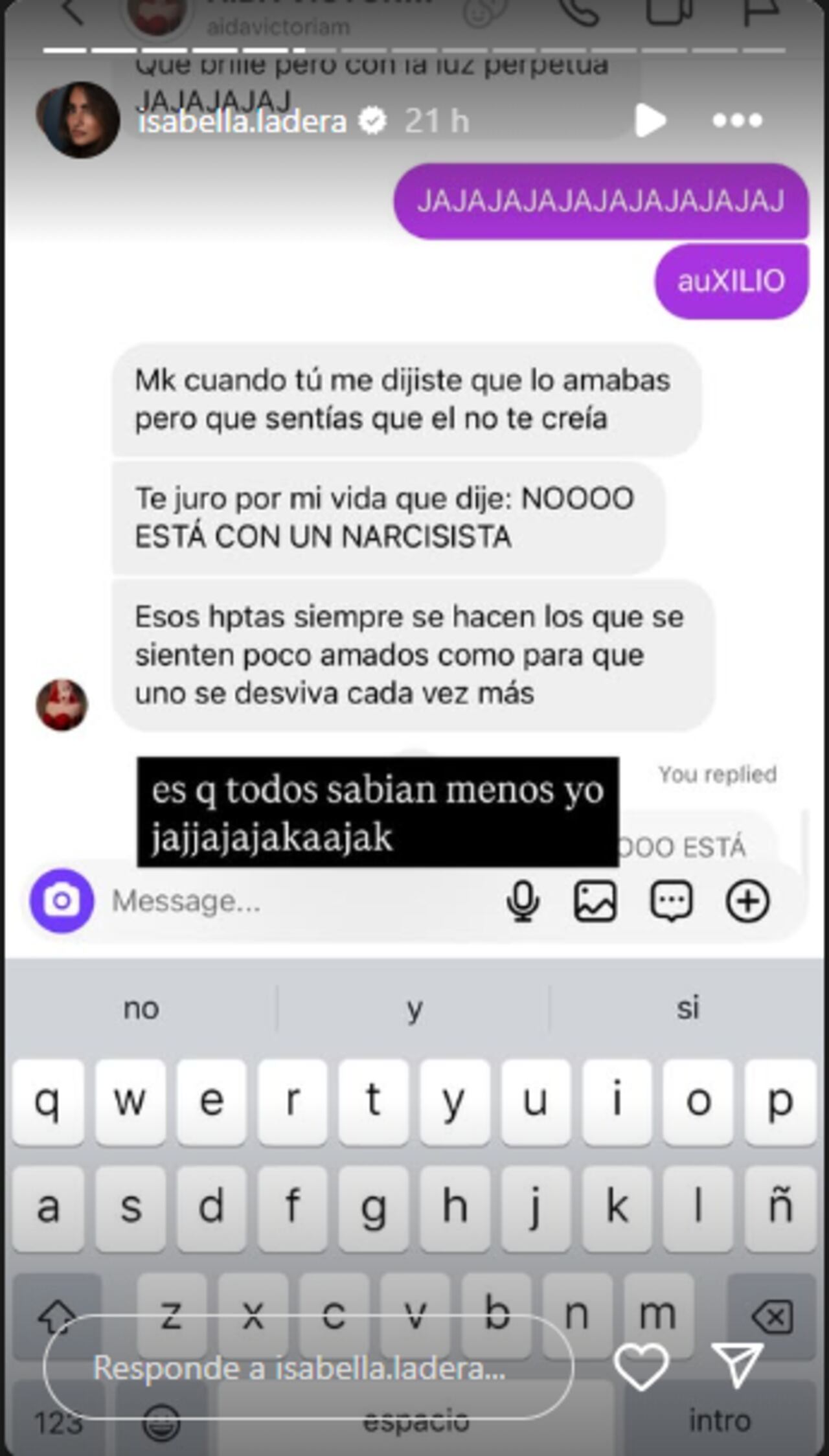The image size is (829, 1456).
Task: Open the sticker picker speech-bubble icon
Action: [672, 900]
